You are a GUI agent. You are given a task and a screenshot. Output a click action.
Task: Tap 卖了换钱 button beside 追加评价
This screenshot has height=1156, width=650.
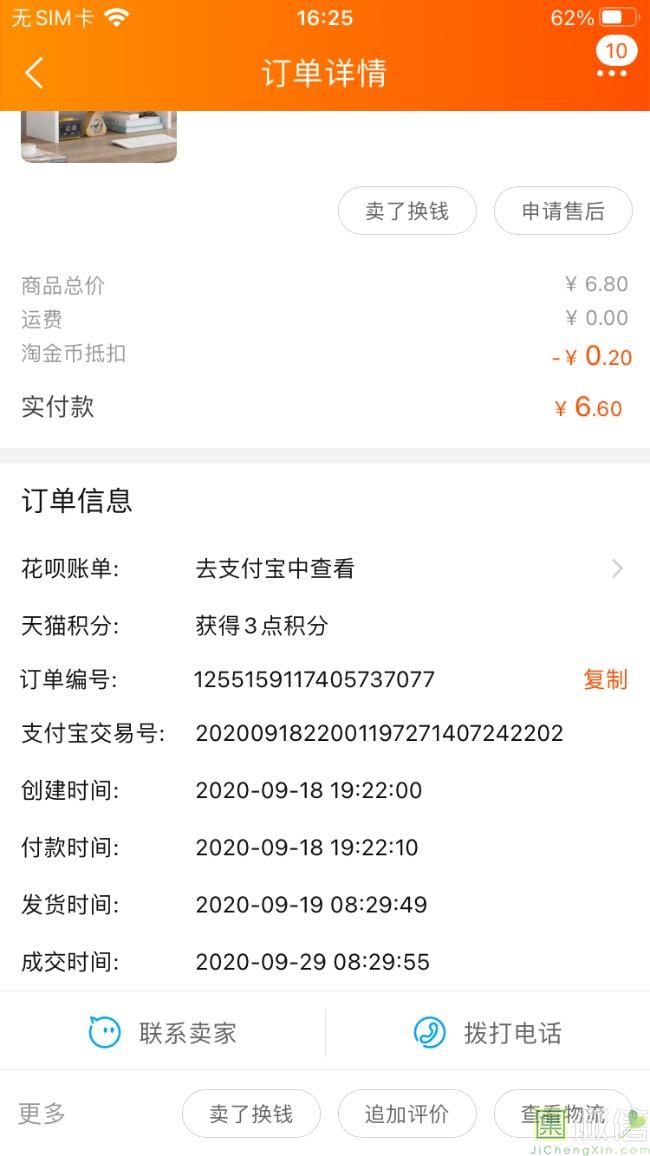point(251,1114)
